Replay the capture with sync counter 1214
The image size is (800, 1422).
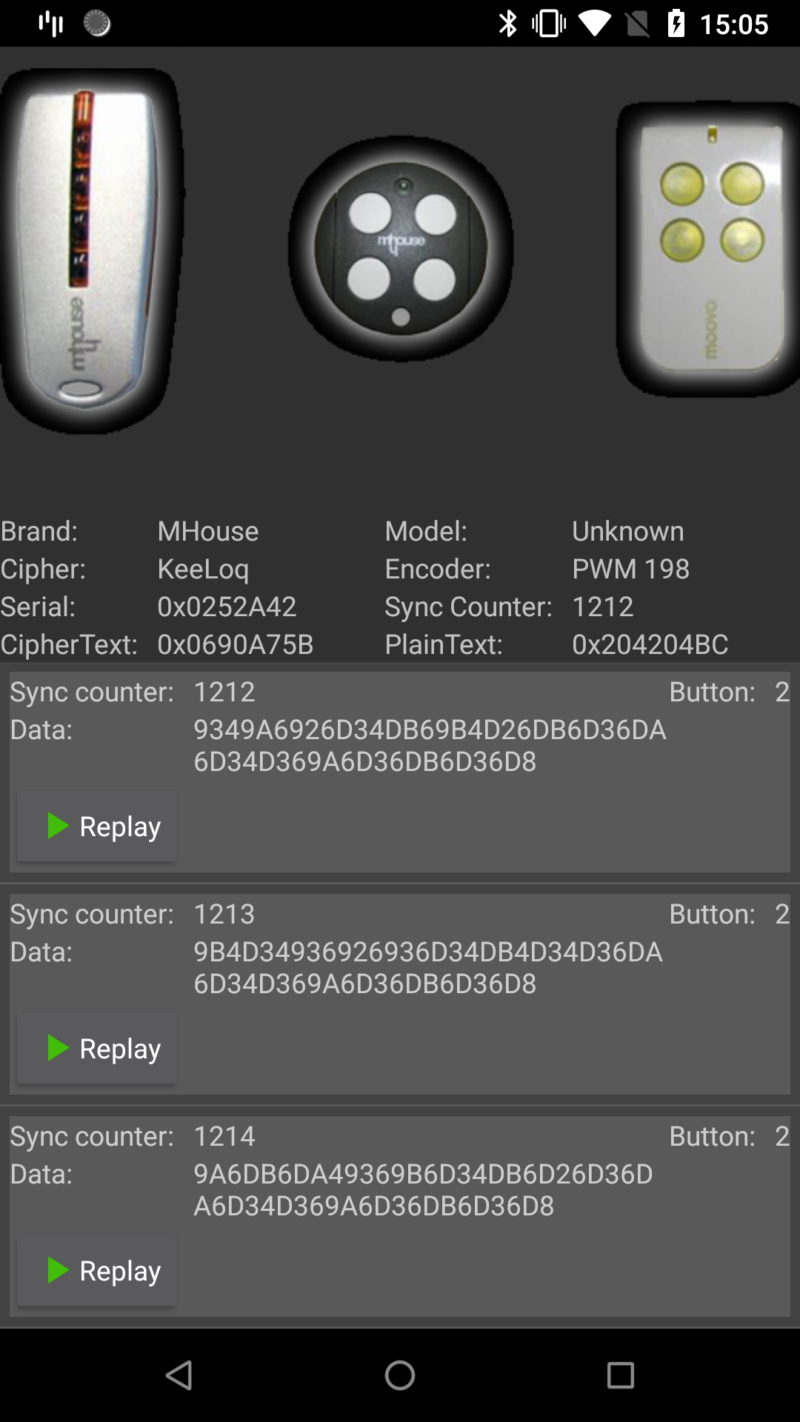point(97,1270)
